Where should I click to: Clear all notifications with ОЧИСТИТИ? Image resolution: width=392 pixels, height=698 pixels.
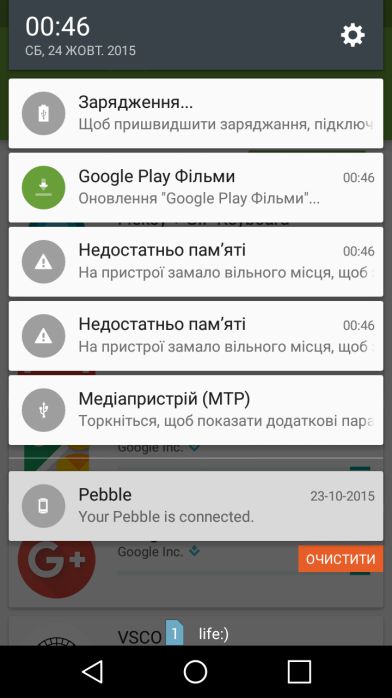[x=340, y=559]
